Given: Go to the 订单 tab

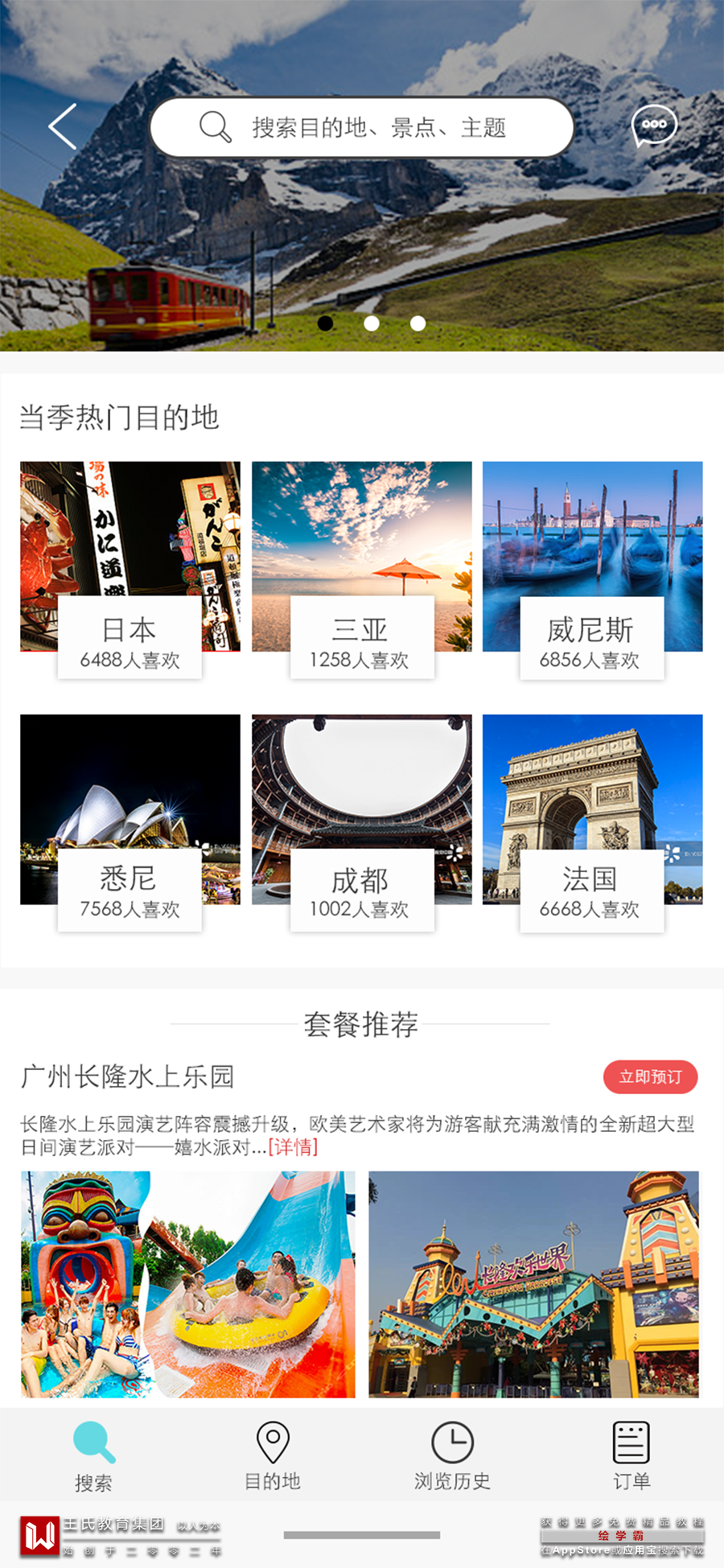Looking at the screenshot, I should 631,1455.
